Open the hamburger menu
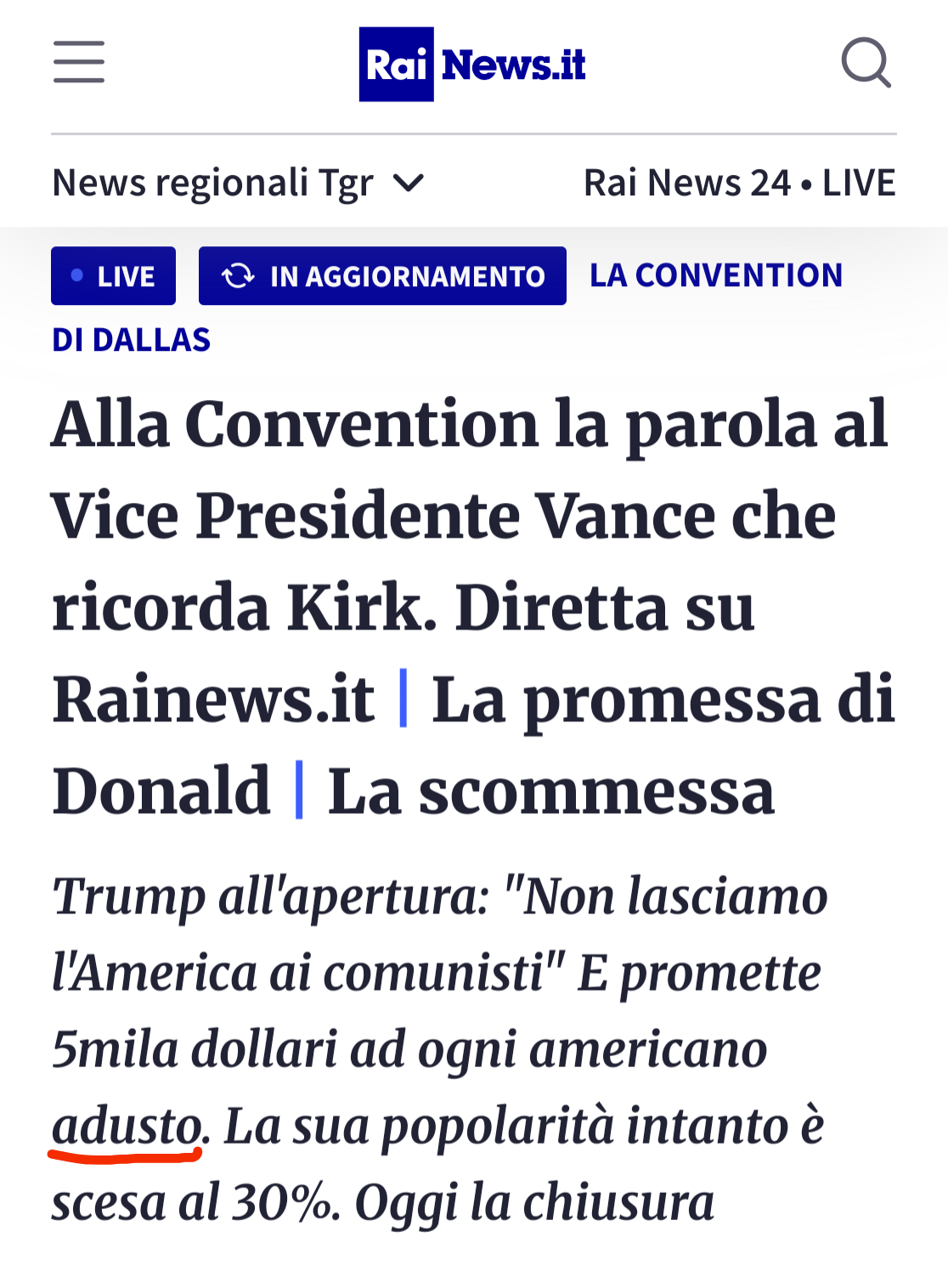This screenshot has width=948, height=1288. click(x=78, y=62)
